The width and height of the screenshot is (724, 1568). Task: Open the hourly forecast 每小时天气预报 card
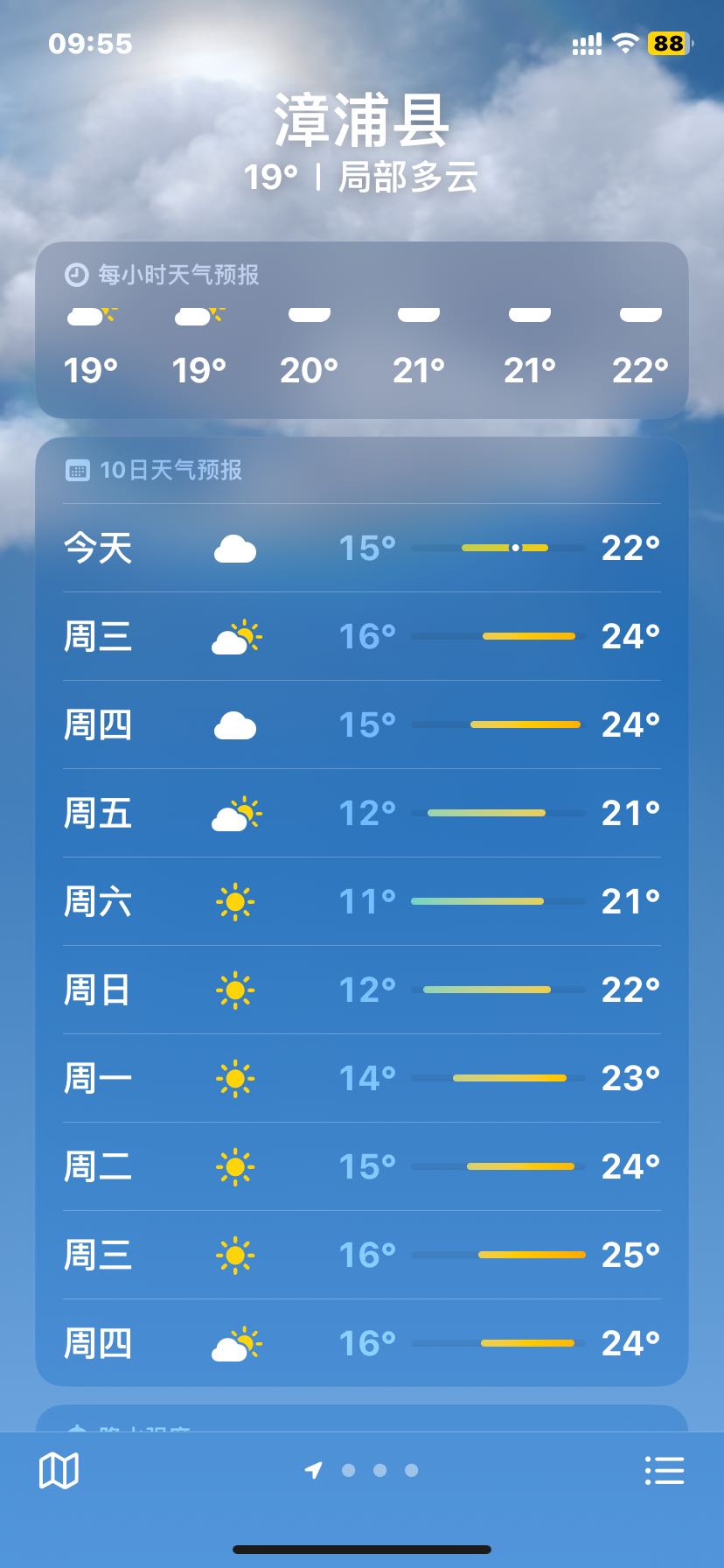click(x=362, y=330)
